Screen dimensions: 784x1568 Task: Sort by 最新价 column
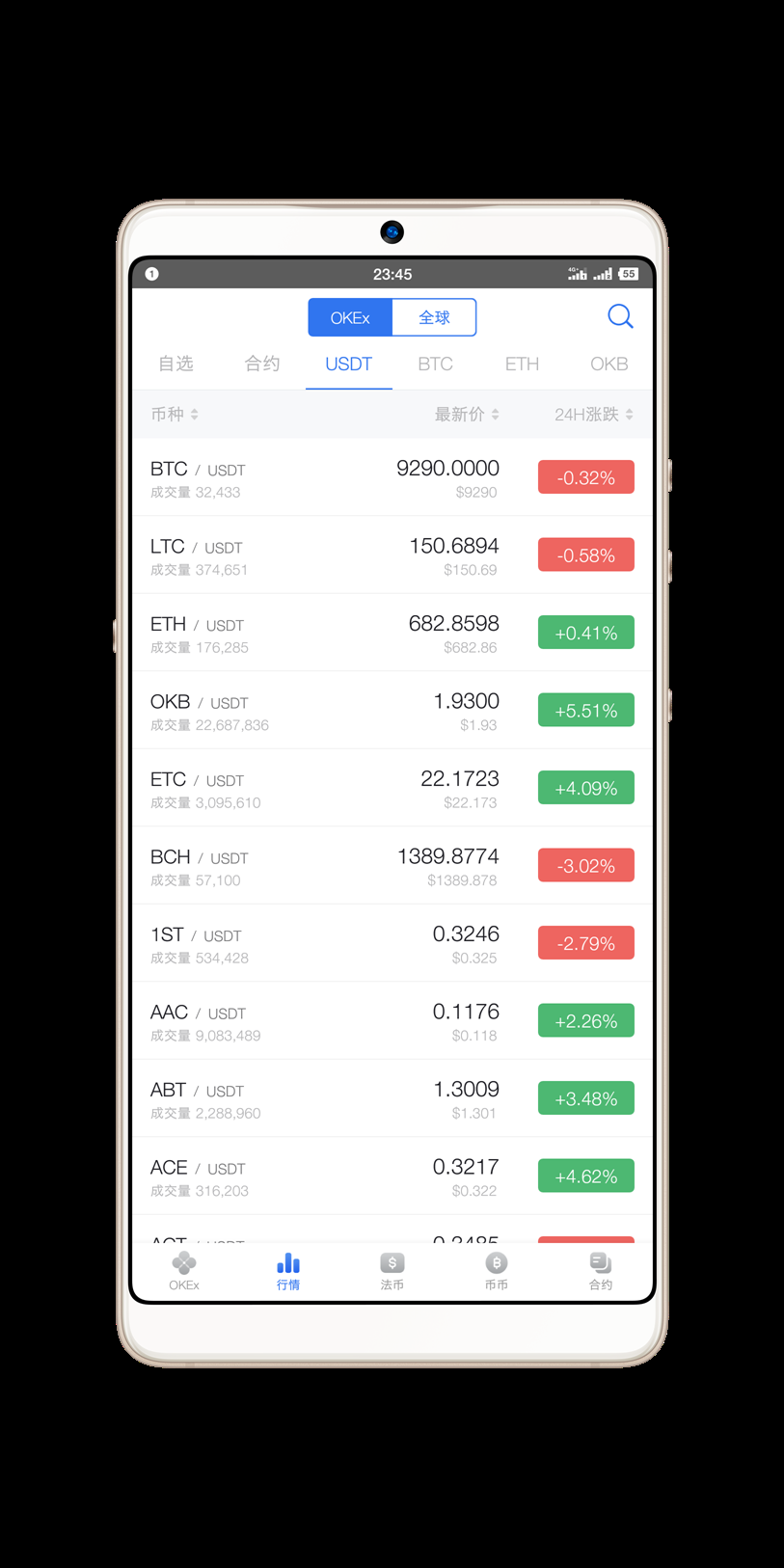coord(467,414)
